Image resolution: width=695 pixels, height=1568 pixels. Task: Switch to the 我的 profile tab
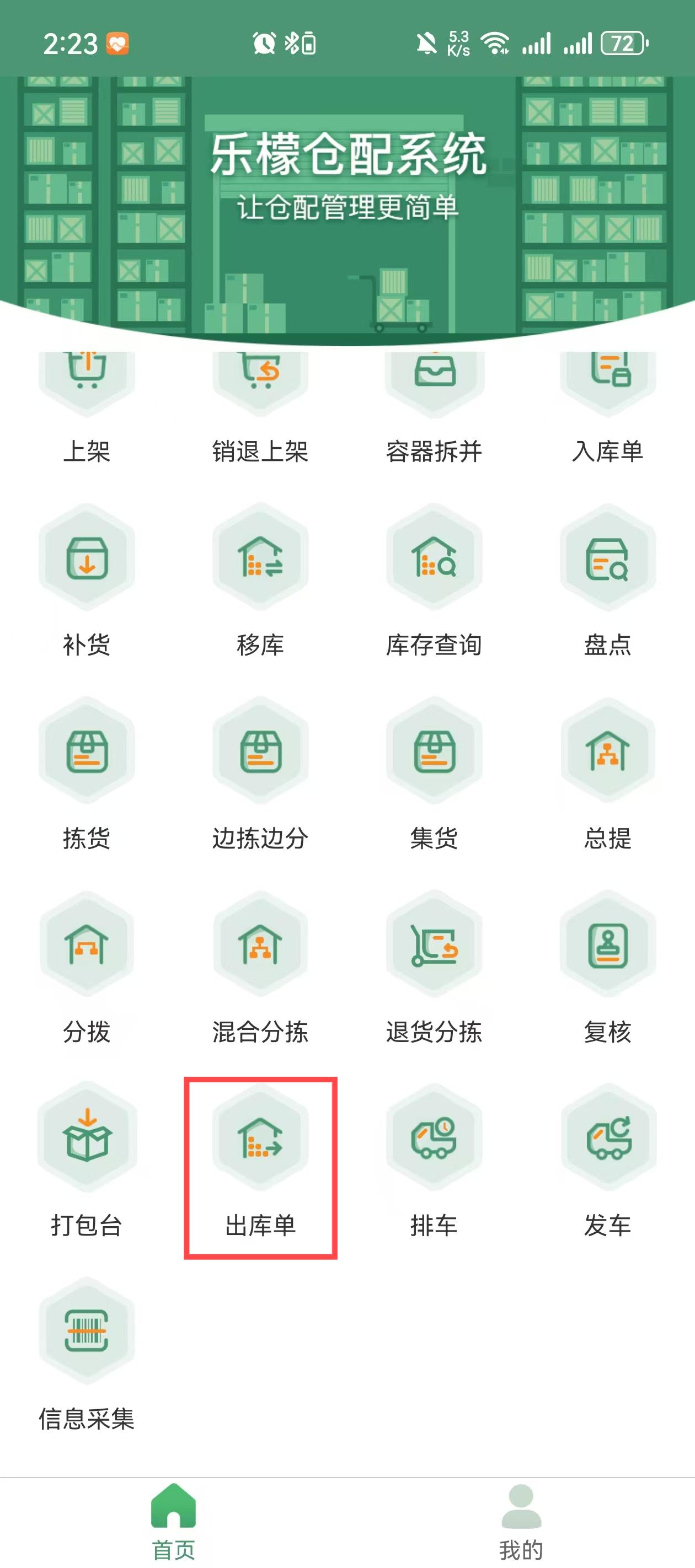pos(521,1522)
